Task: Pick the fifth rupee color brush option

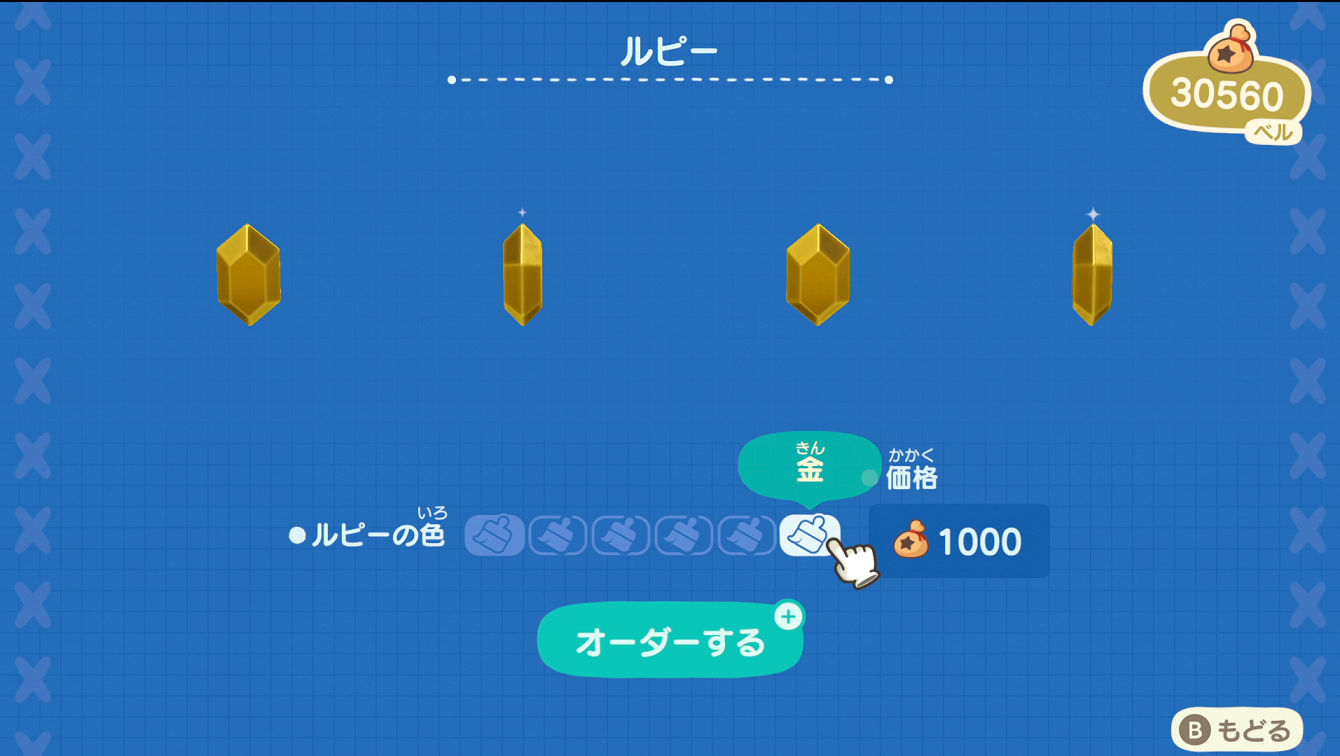Action: (747, 535)
